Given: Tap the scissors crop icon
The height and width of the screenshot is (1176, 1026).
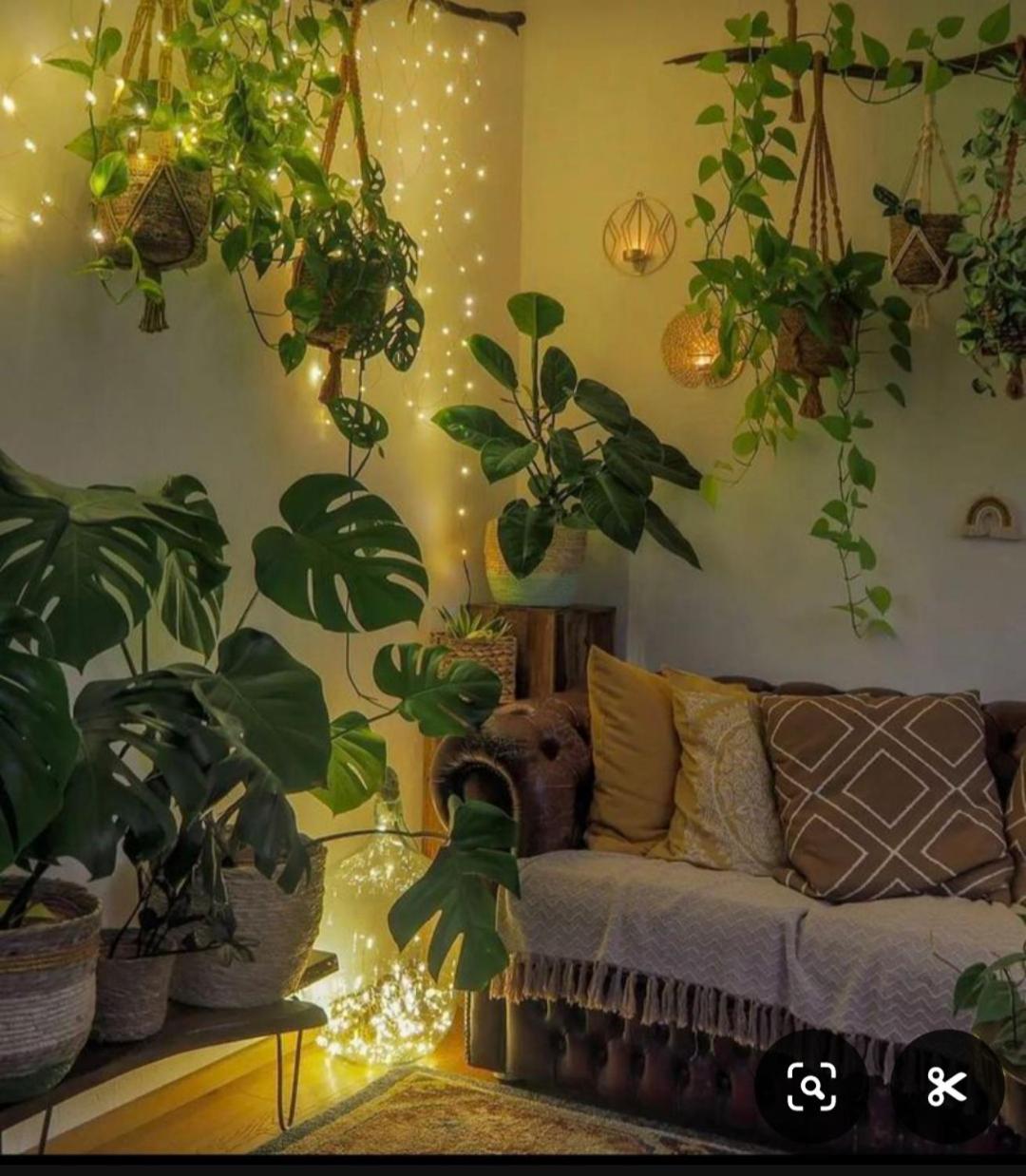Looking at the screenshot, I should pos(946,1086).
